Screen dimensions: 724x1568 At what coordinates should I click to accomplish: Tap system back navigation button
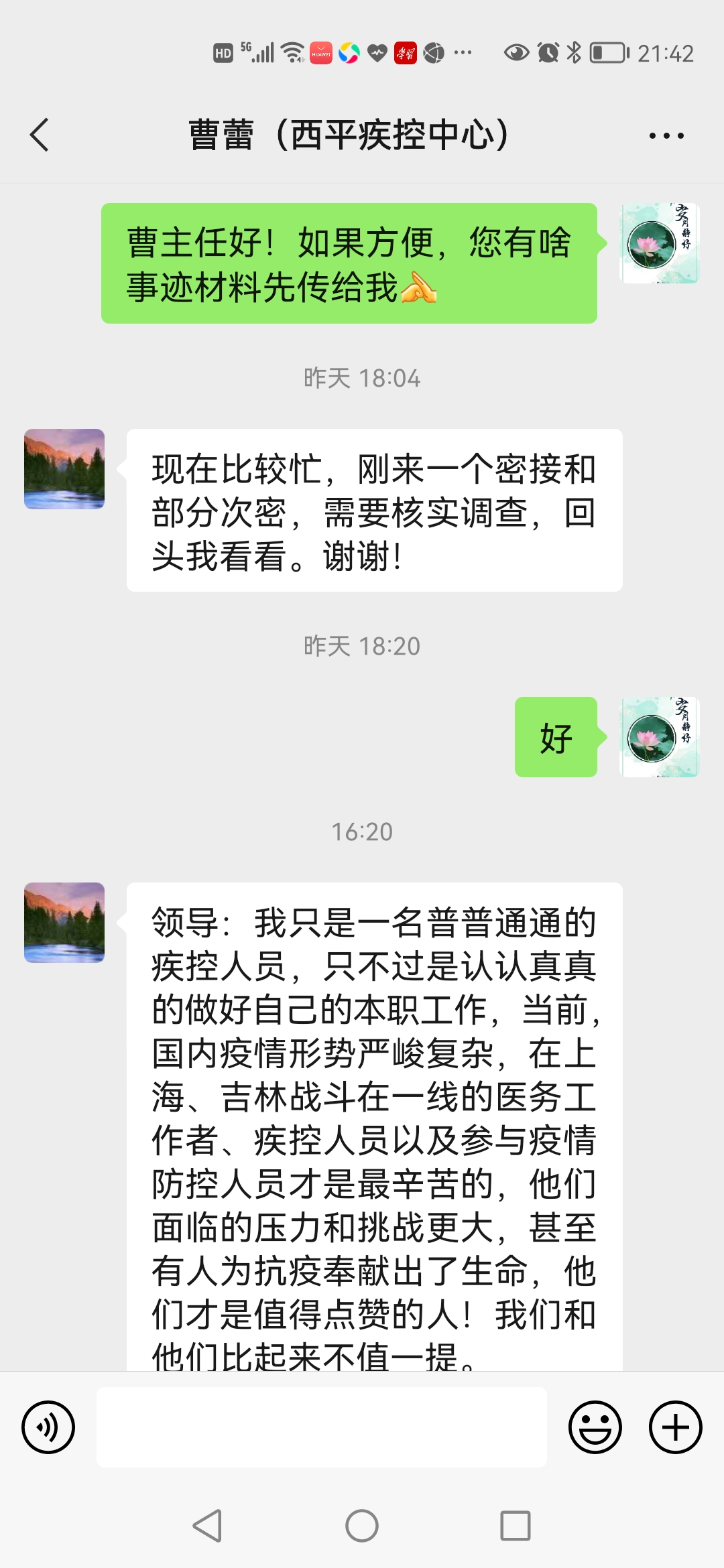point(207,1526)
